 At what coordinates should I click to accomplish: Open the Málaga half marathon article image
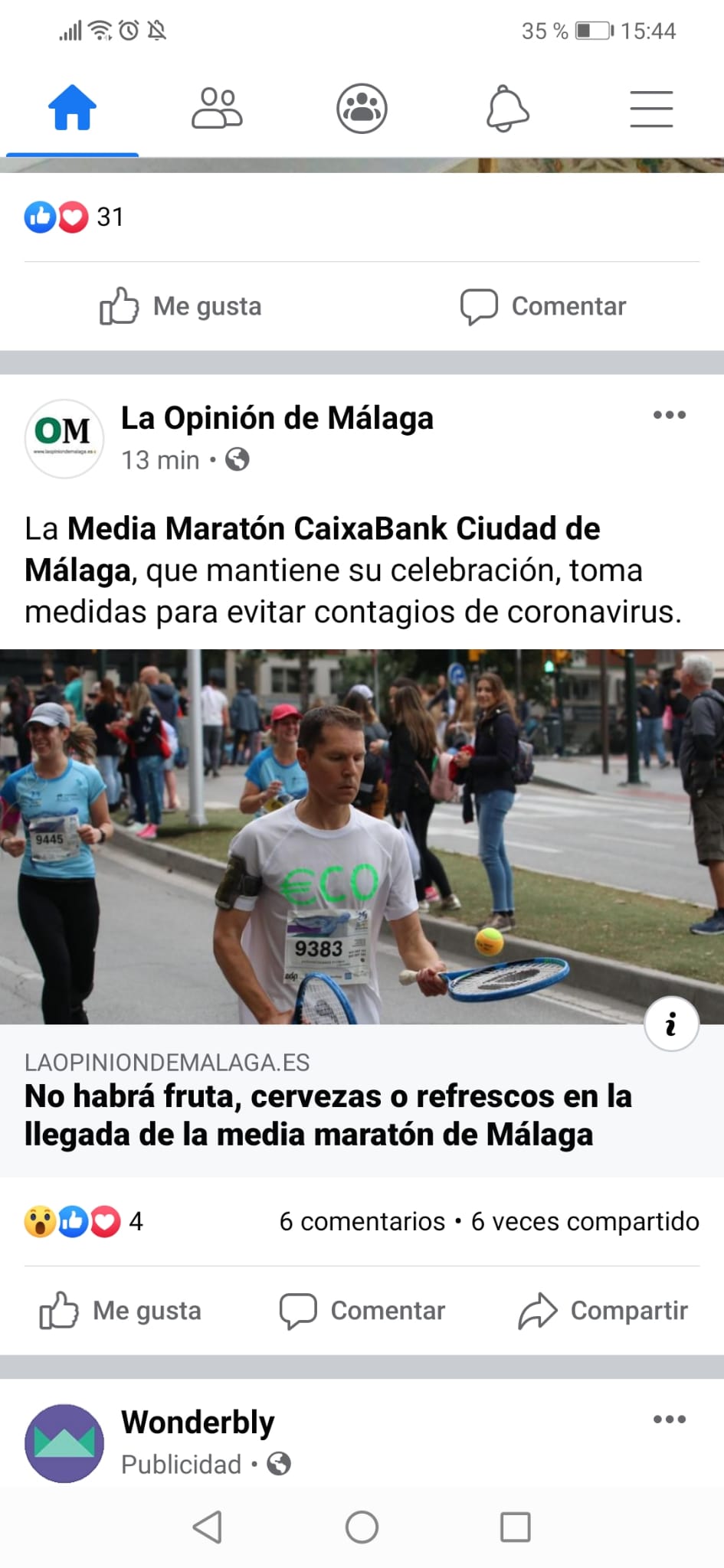362,836
